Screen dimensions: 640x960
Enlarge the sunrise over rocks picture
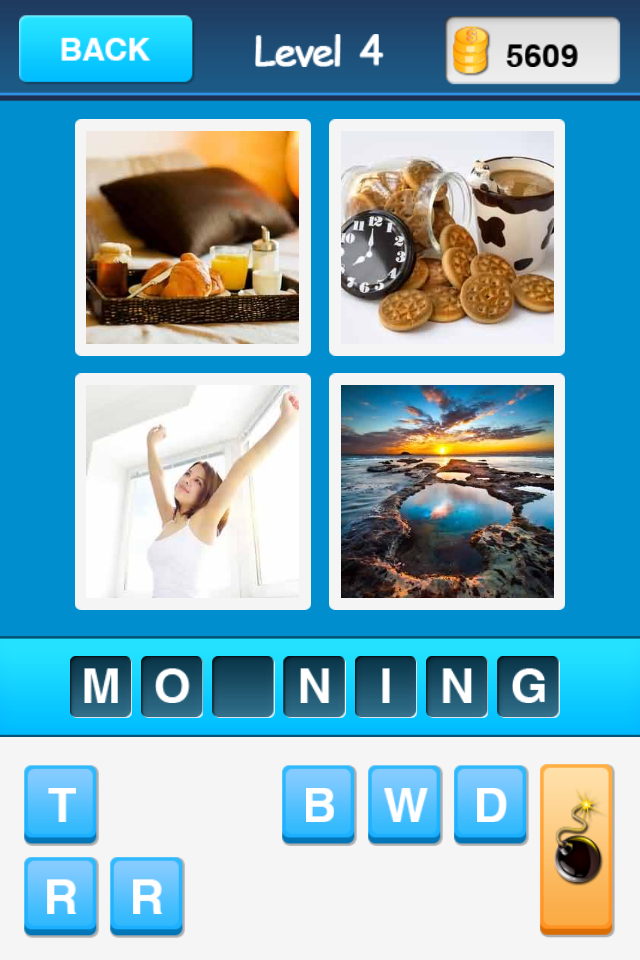point(447,491)
